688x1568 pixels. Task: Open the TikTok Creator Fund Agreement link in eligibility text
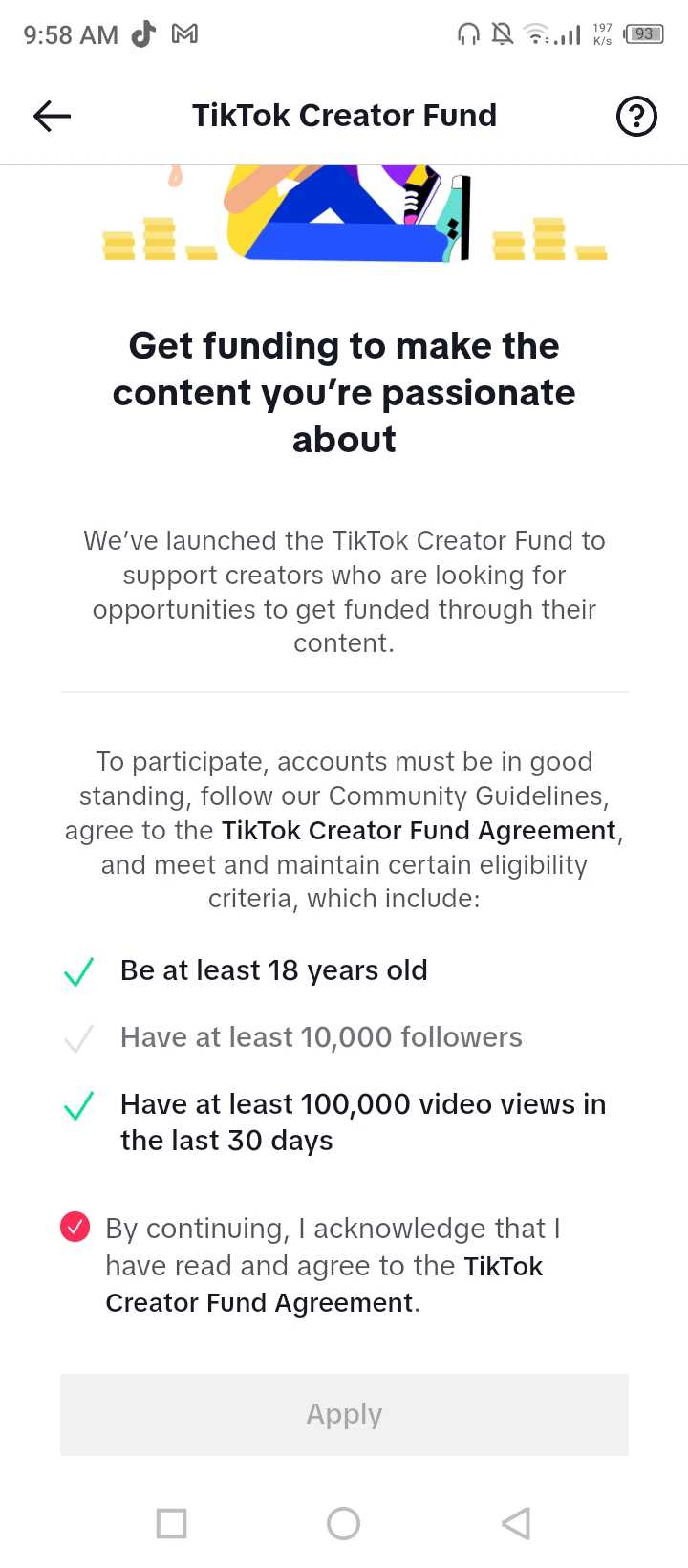pos(419,830)
